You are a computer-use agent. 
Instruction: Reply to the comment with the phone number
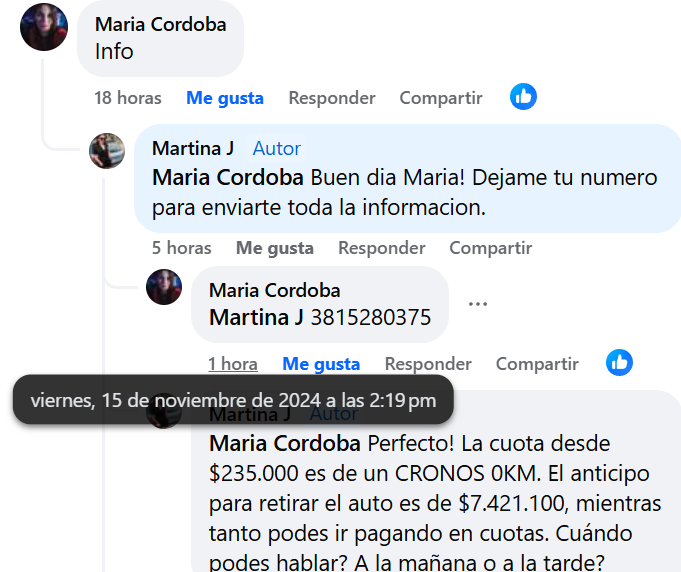tap(427, 364)
